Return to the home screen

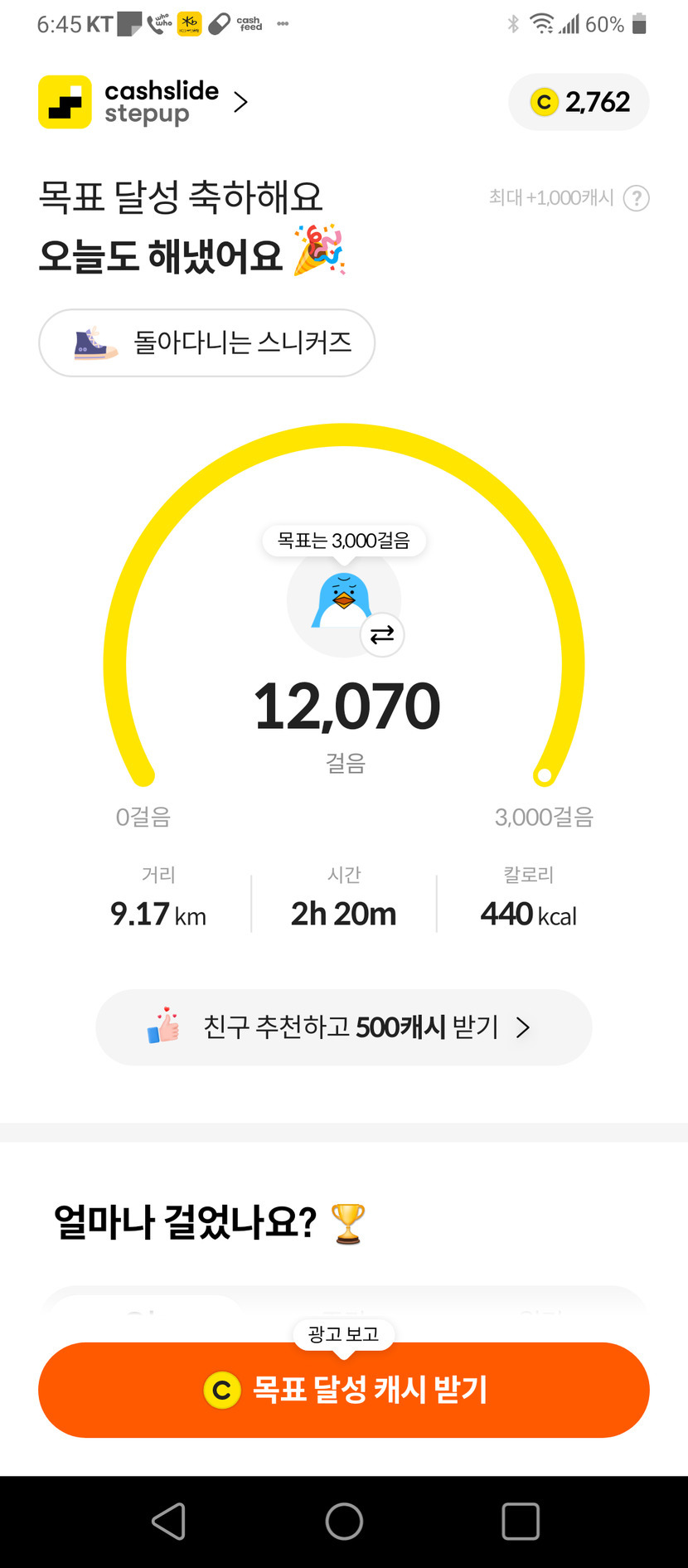[x=344, y=1522]
